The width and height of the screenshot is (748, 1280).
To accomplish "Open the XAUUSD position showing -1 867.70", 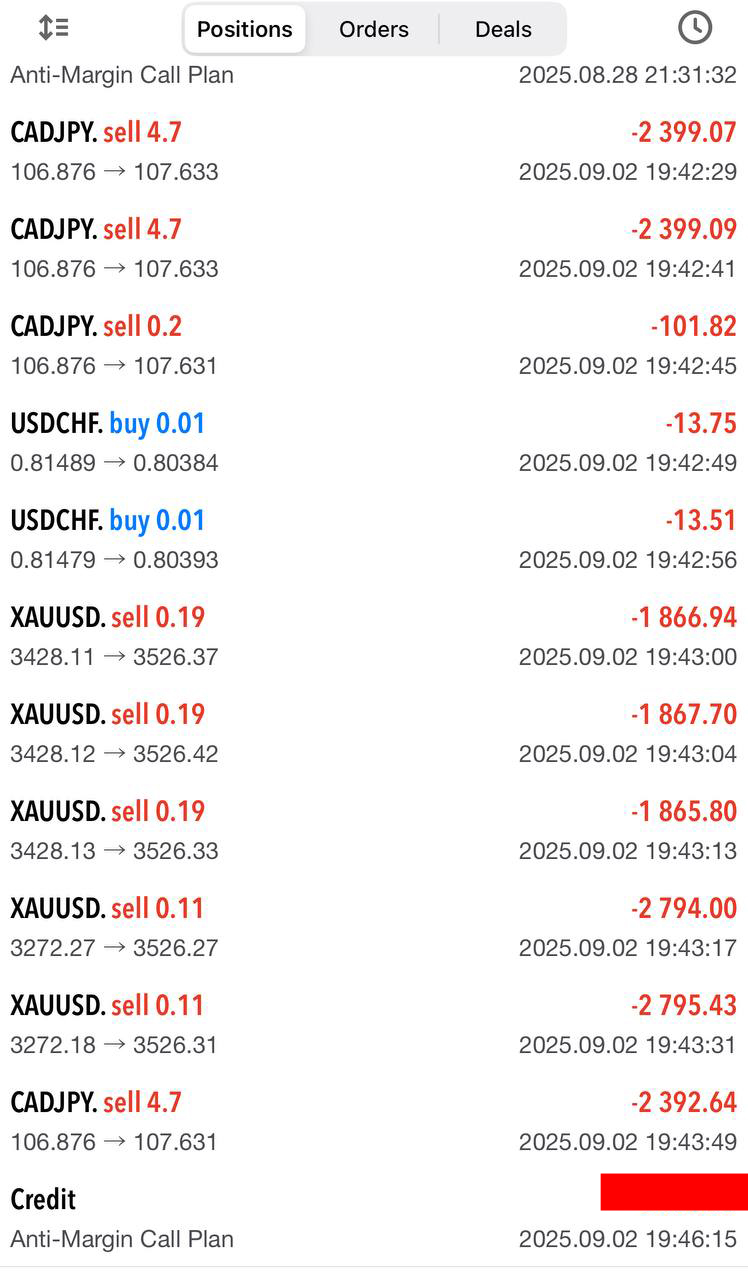I will click(x=374, y=733).
